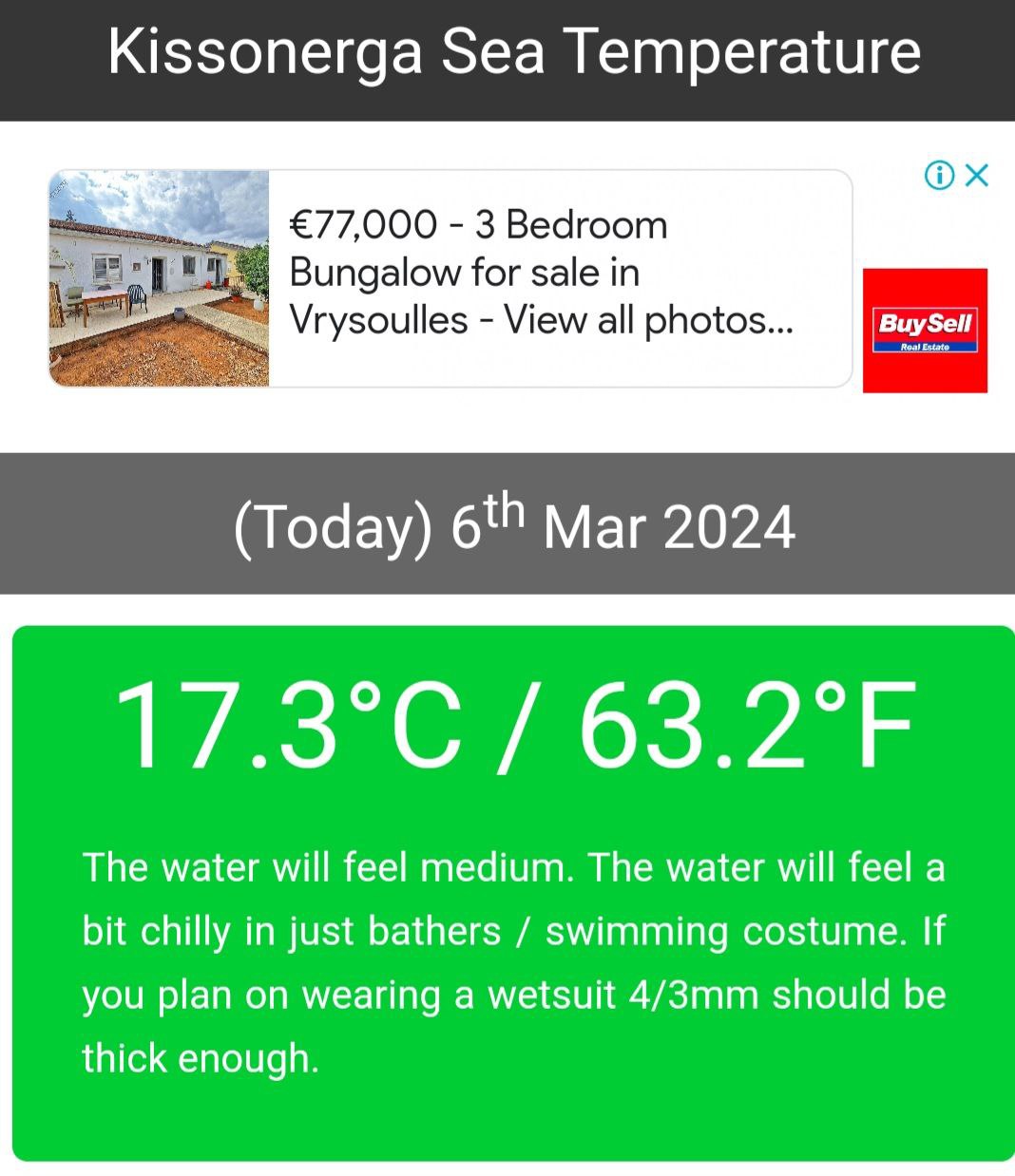Close the ad banner
This screenshot has width=1015, height=1176.
click(x=977, y=176)
